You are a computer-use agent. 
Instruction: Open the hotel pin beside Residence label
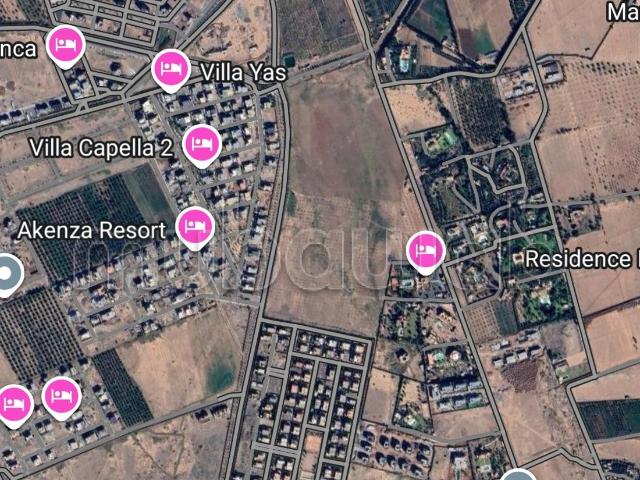coord(426,249)
